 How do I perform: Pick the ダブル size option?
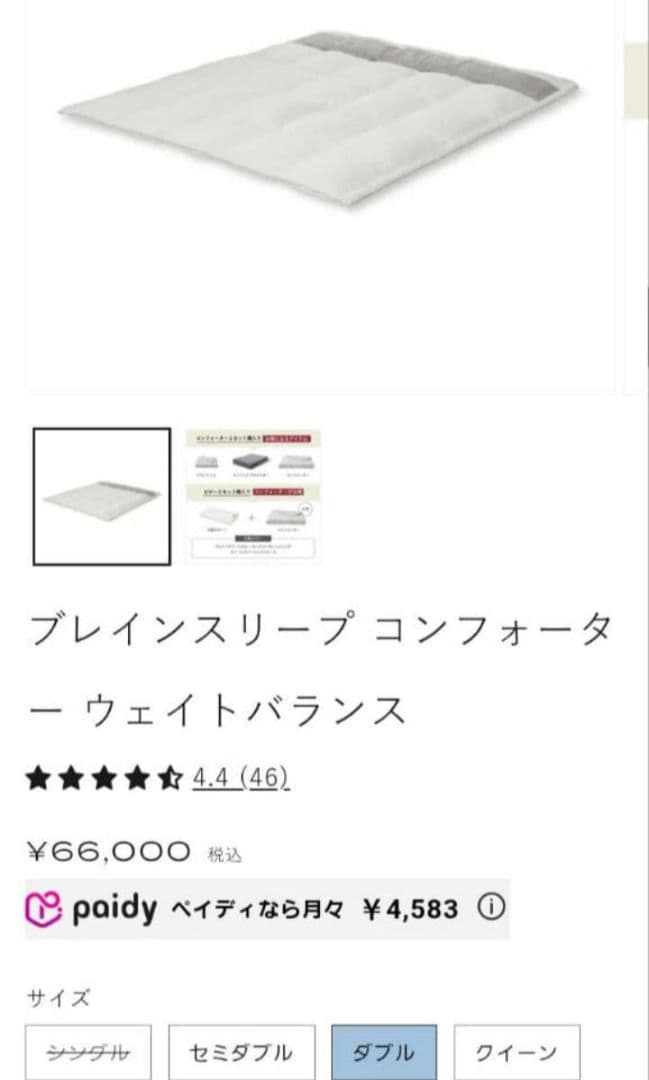(384, 1052)
